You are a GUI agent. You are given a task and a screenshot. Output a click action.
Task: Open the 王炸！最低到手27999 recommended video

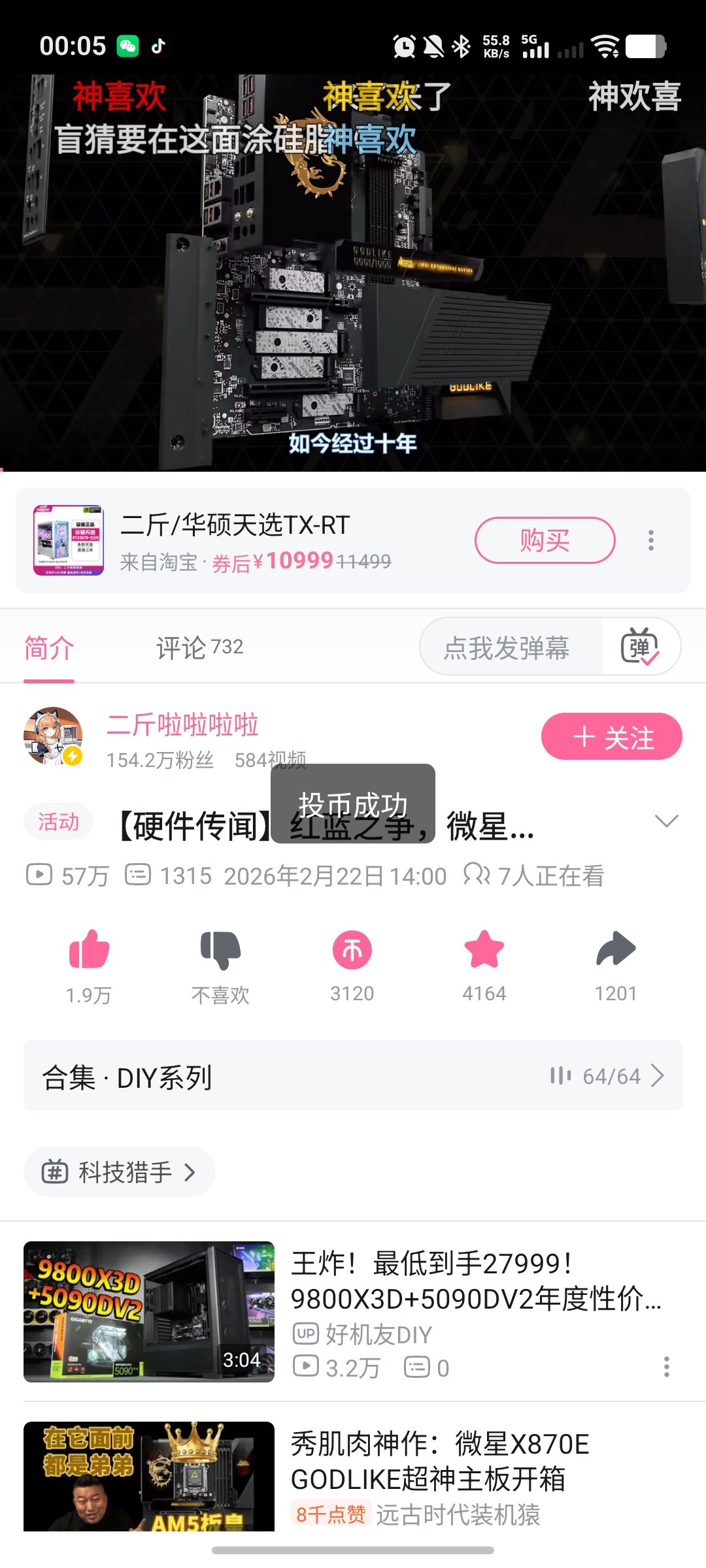475,1281
